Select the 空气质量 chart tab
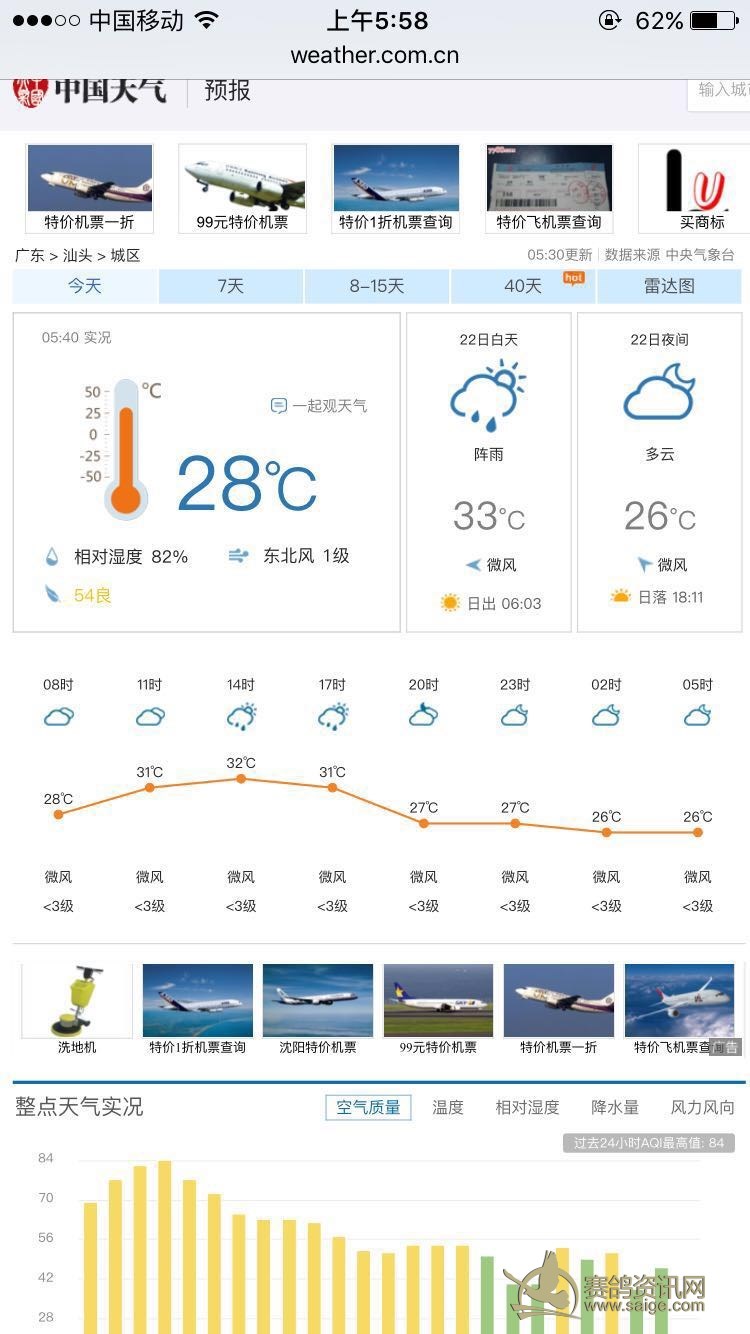 pyautogui.click(x=368, y=1107)
